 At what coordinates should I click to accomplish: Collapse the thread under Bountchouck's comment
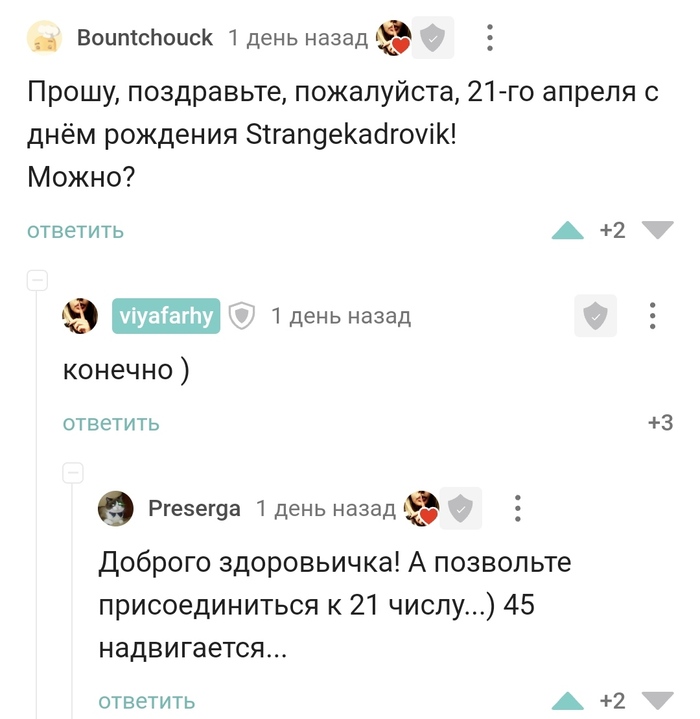(37, 281)
